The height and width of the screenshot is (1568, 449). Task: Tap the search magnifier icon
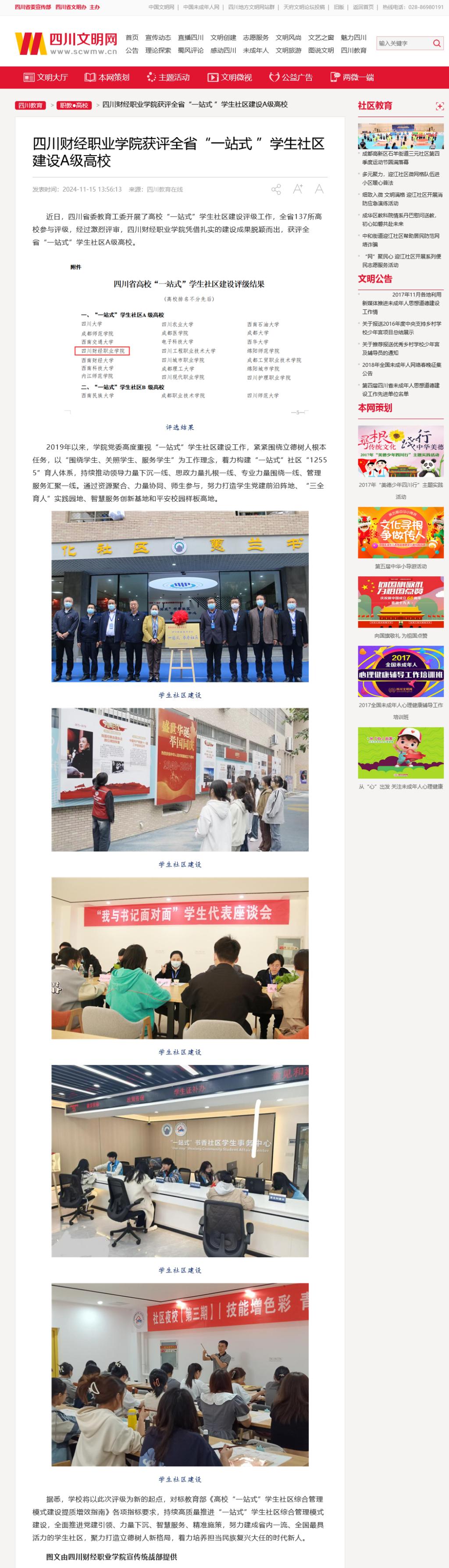point(436,43)
